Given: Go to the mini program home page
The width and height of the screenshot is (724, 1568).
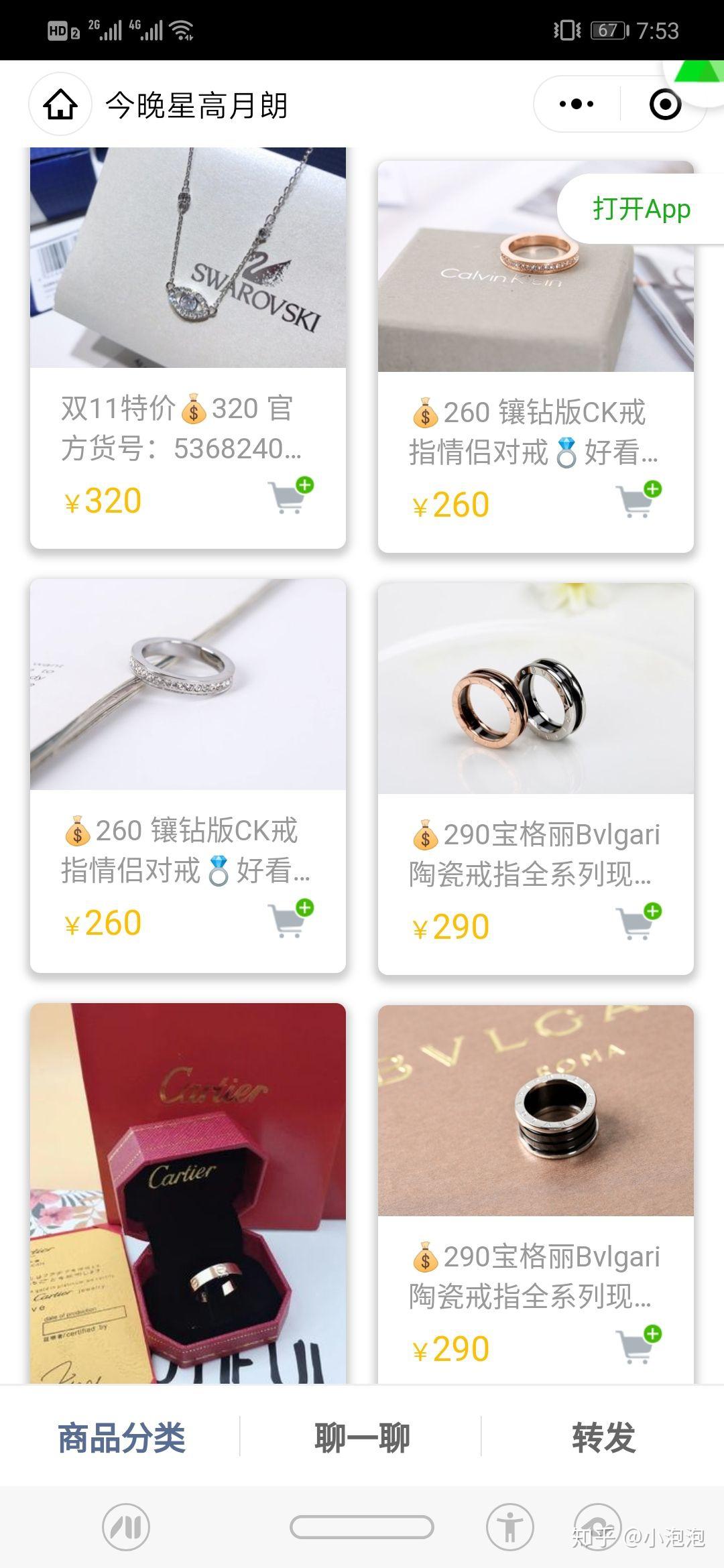Looking at the screenshot, I should coord(60,105).
